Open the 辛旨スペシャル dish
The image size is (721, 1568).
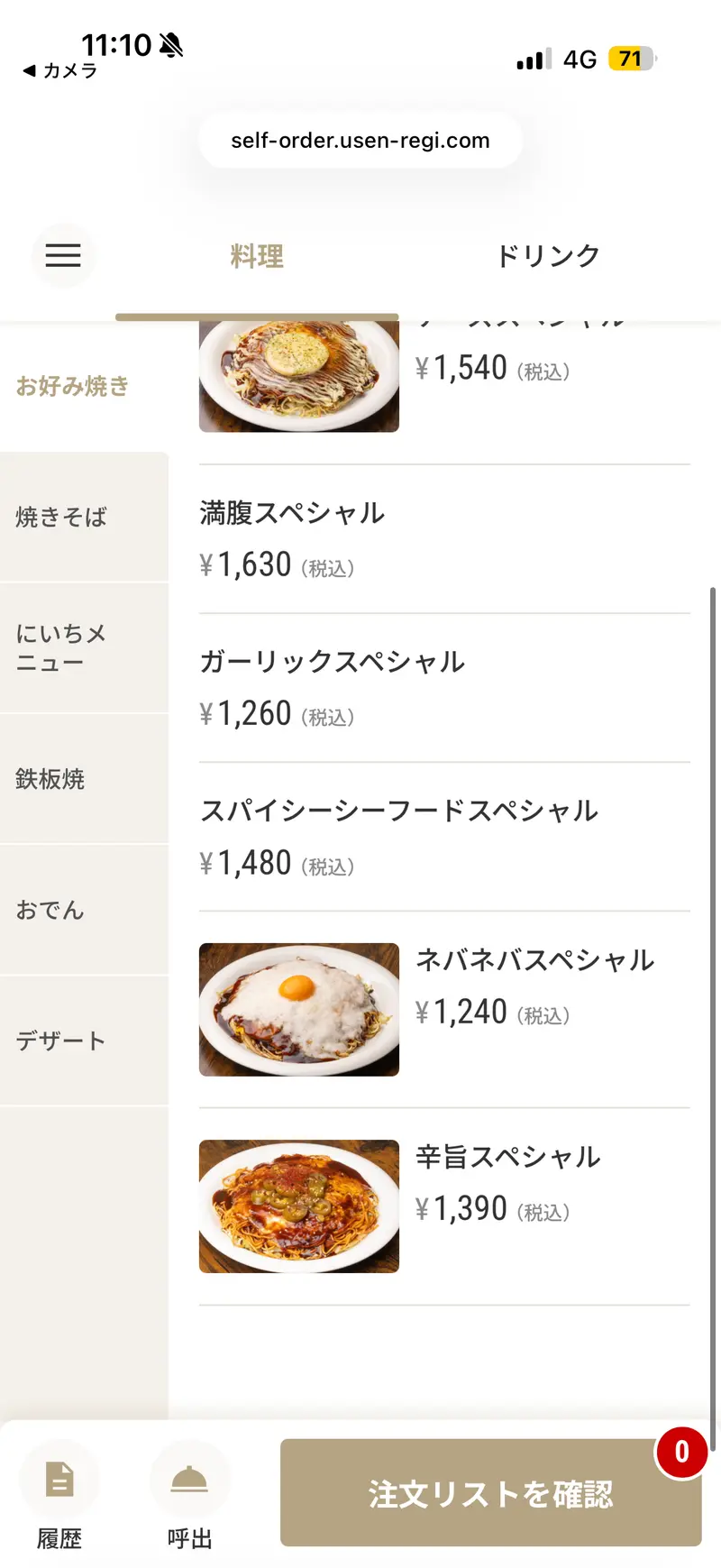[x=443, y=1206]
